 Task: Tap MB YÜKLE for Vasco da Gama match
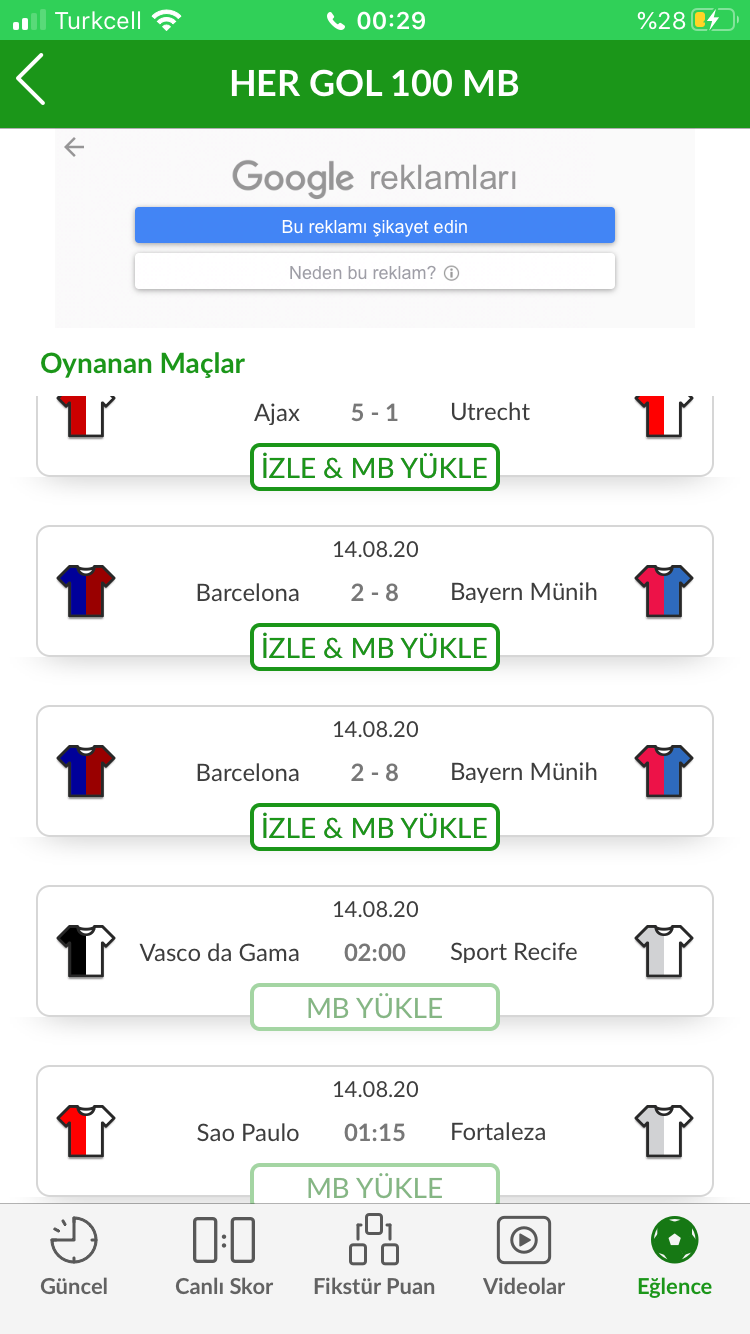[374, 1007]
